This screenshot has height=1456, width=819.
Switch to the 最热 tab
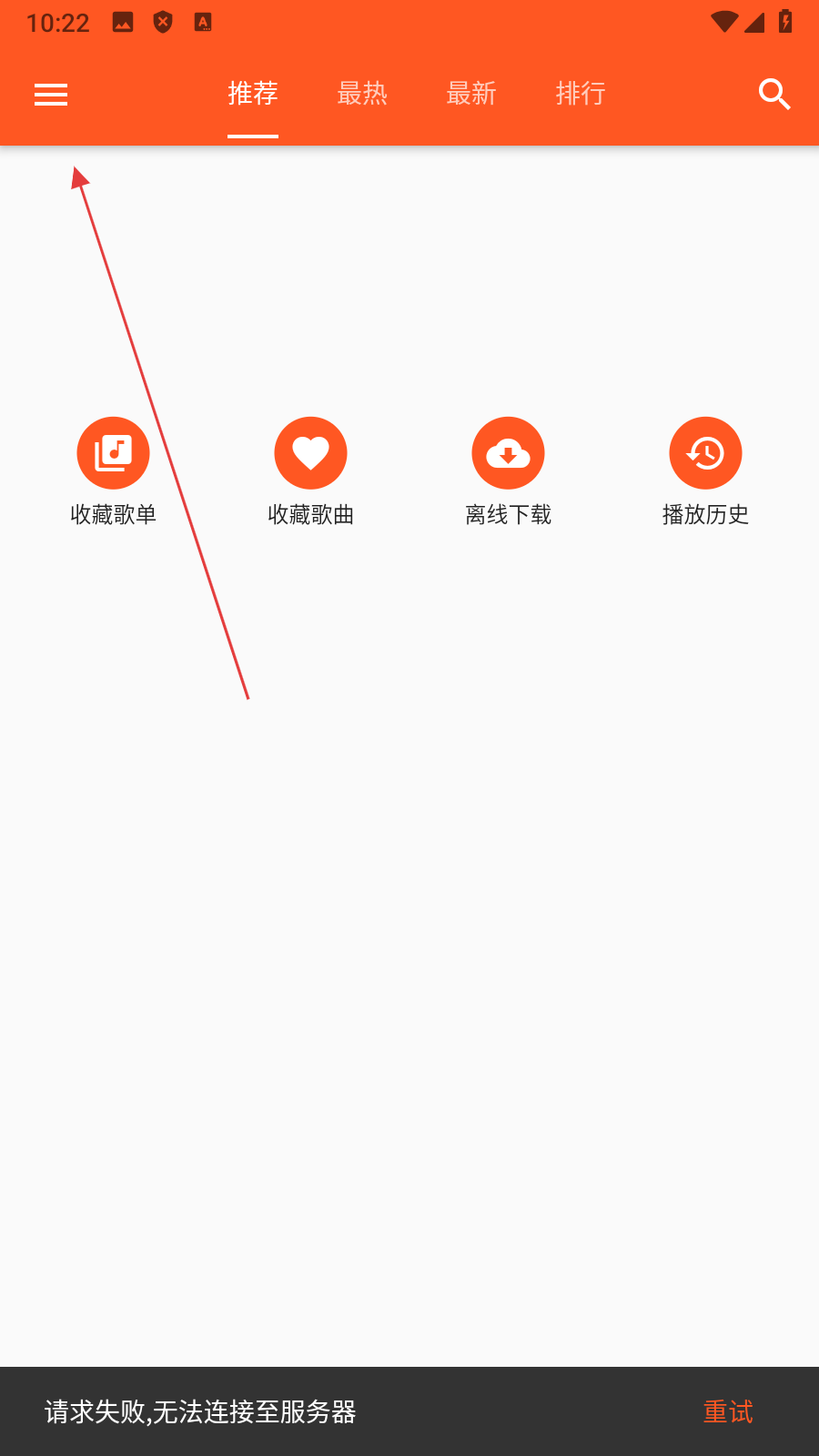pos(362,94)
